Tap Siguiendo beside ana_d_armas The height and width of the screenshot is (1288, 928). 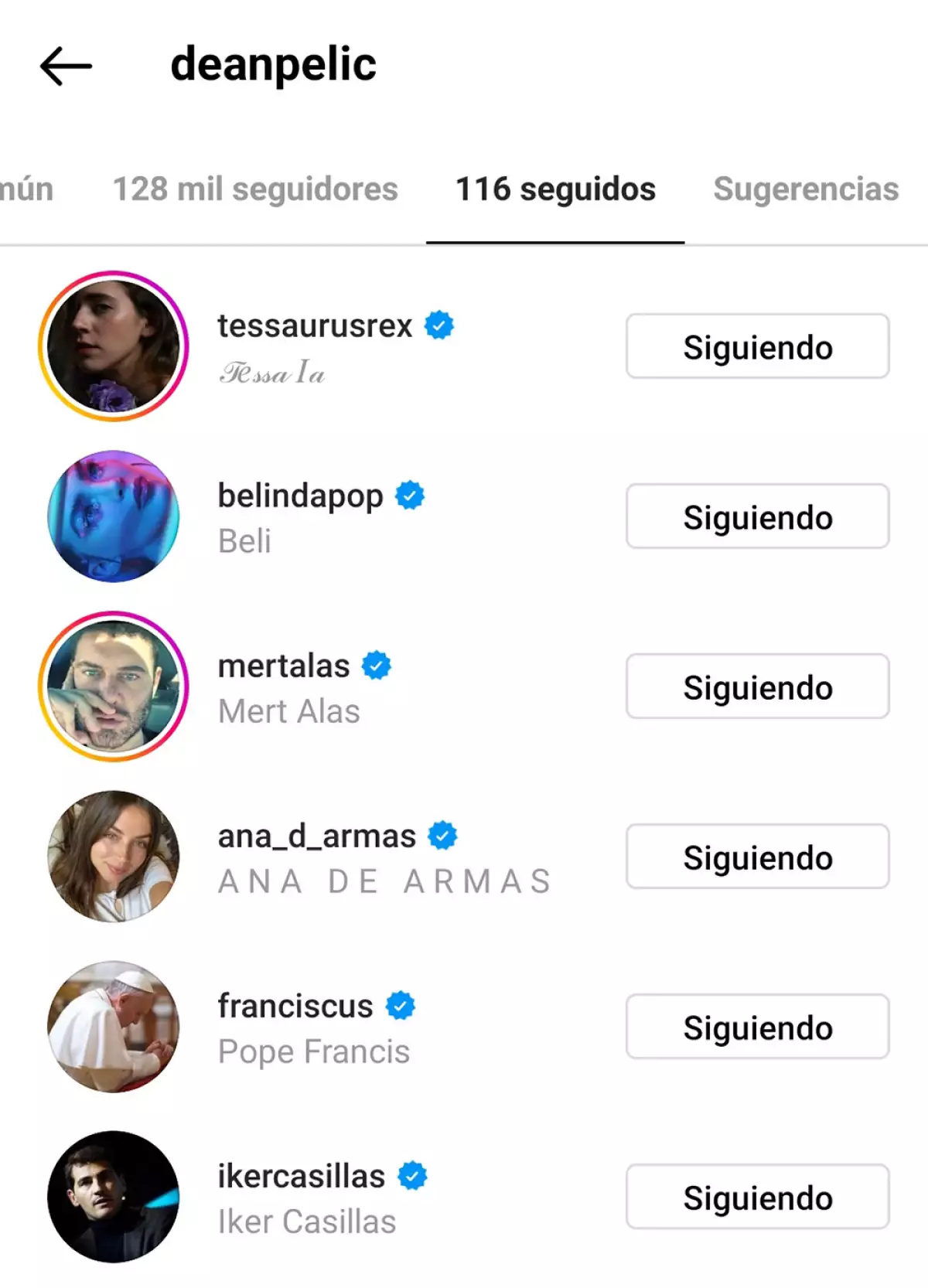(x=757, y=857)
